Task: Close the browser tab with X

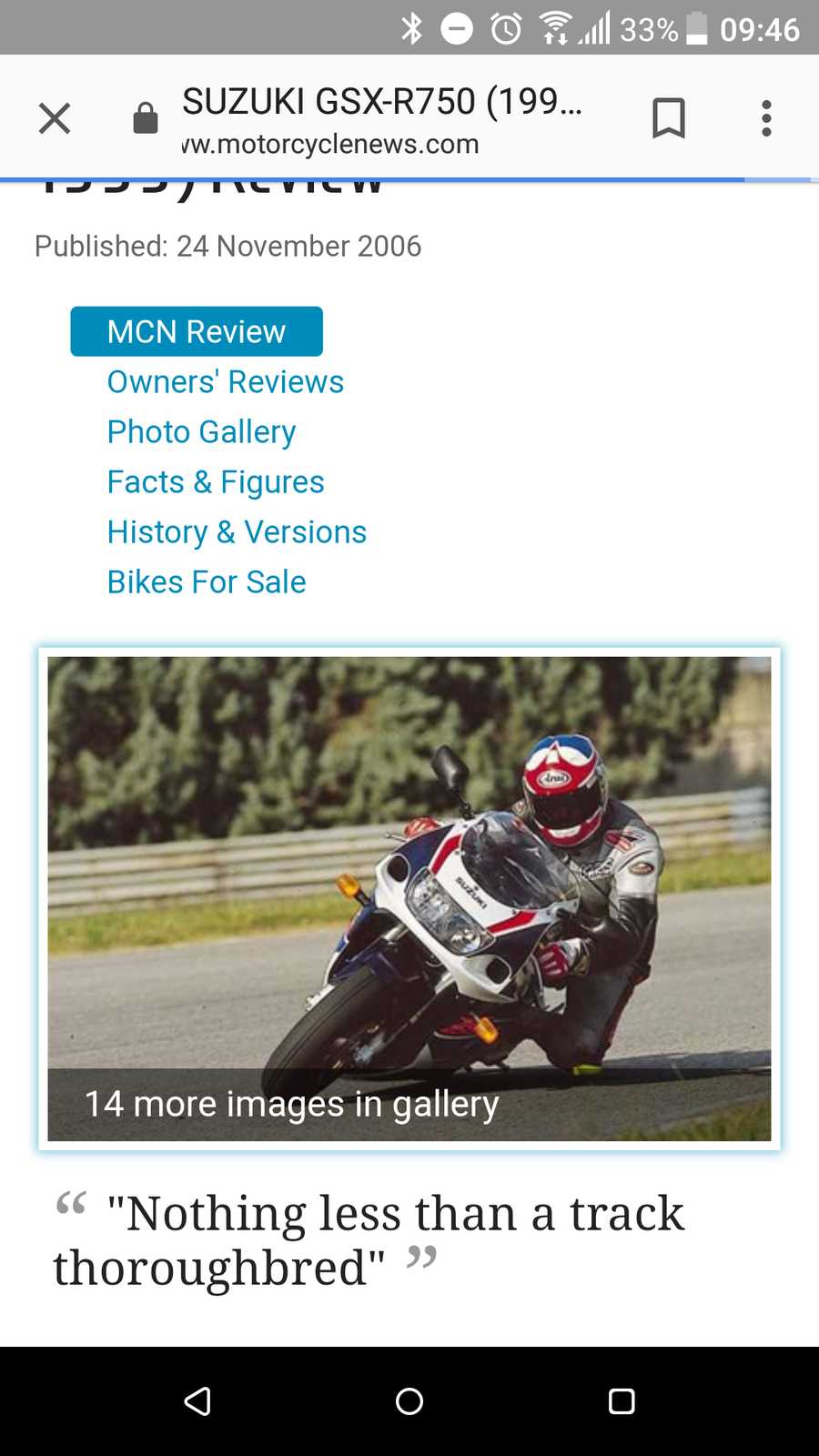Action: 55,118
